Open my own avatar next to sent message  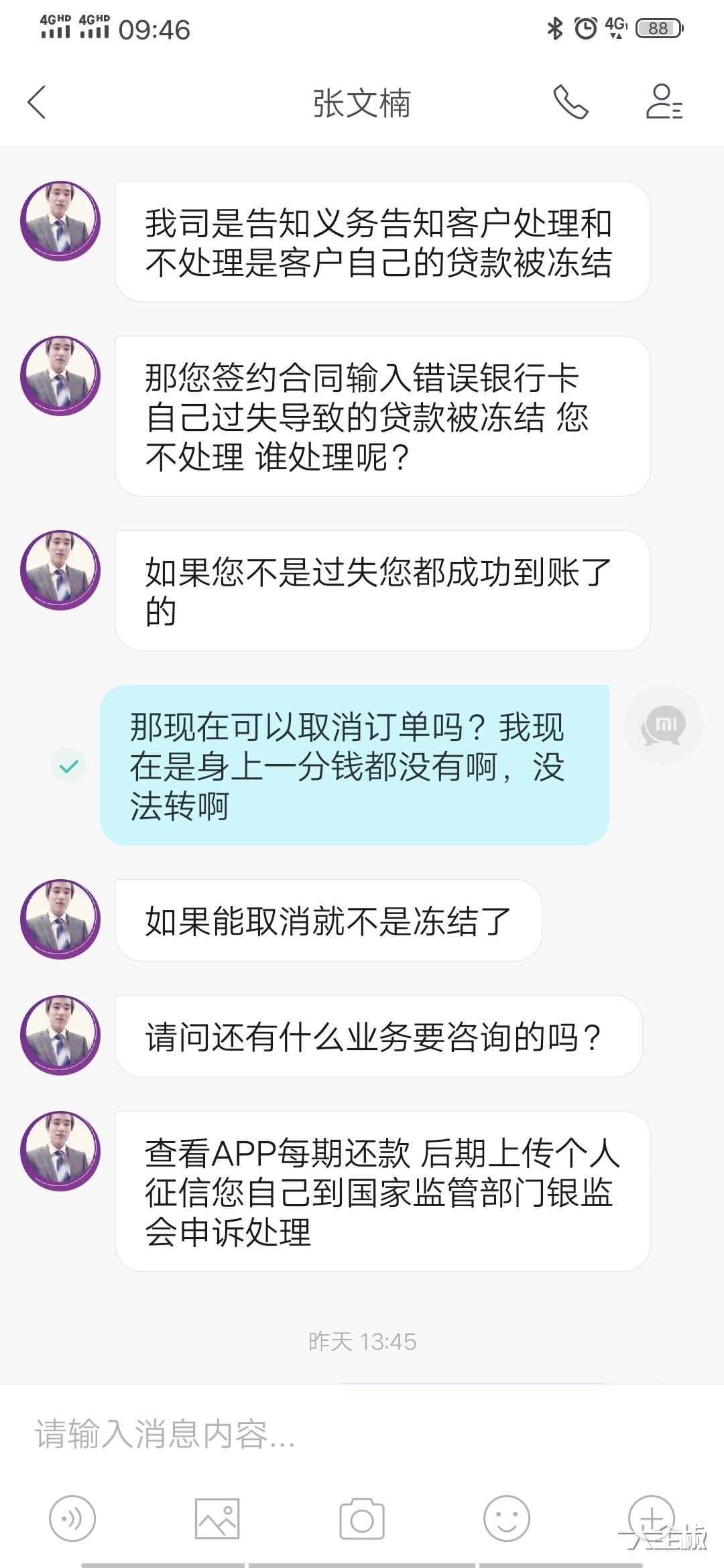click(x=663, y=725)
